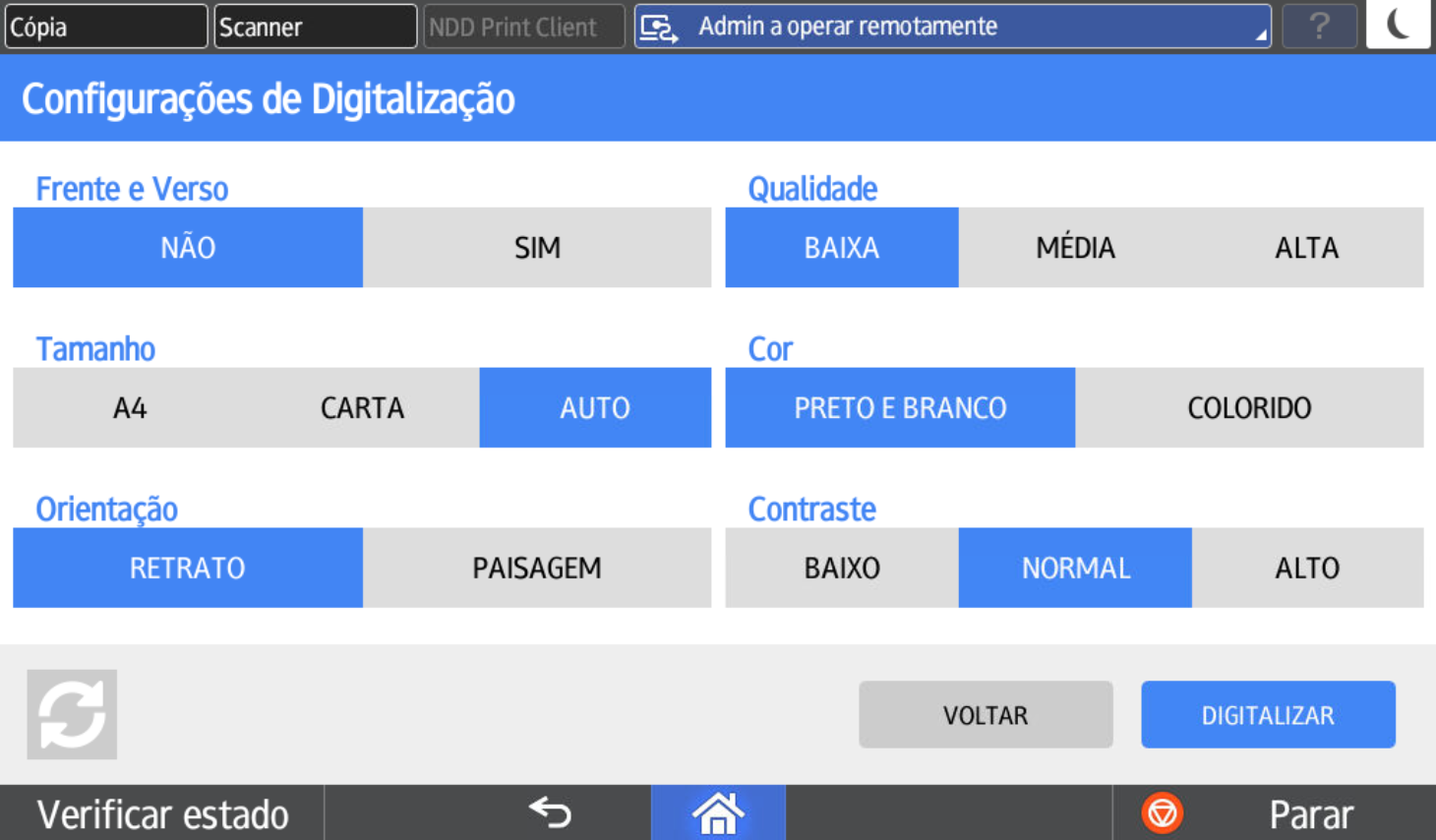1436x840 pixels.
Task: Select MÉDIA quality
Action: pos(1075,248)
